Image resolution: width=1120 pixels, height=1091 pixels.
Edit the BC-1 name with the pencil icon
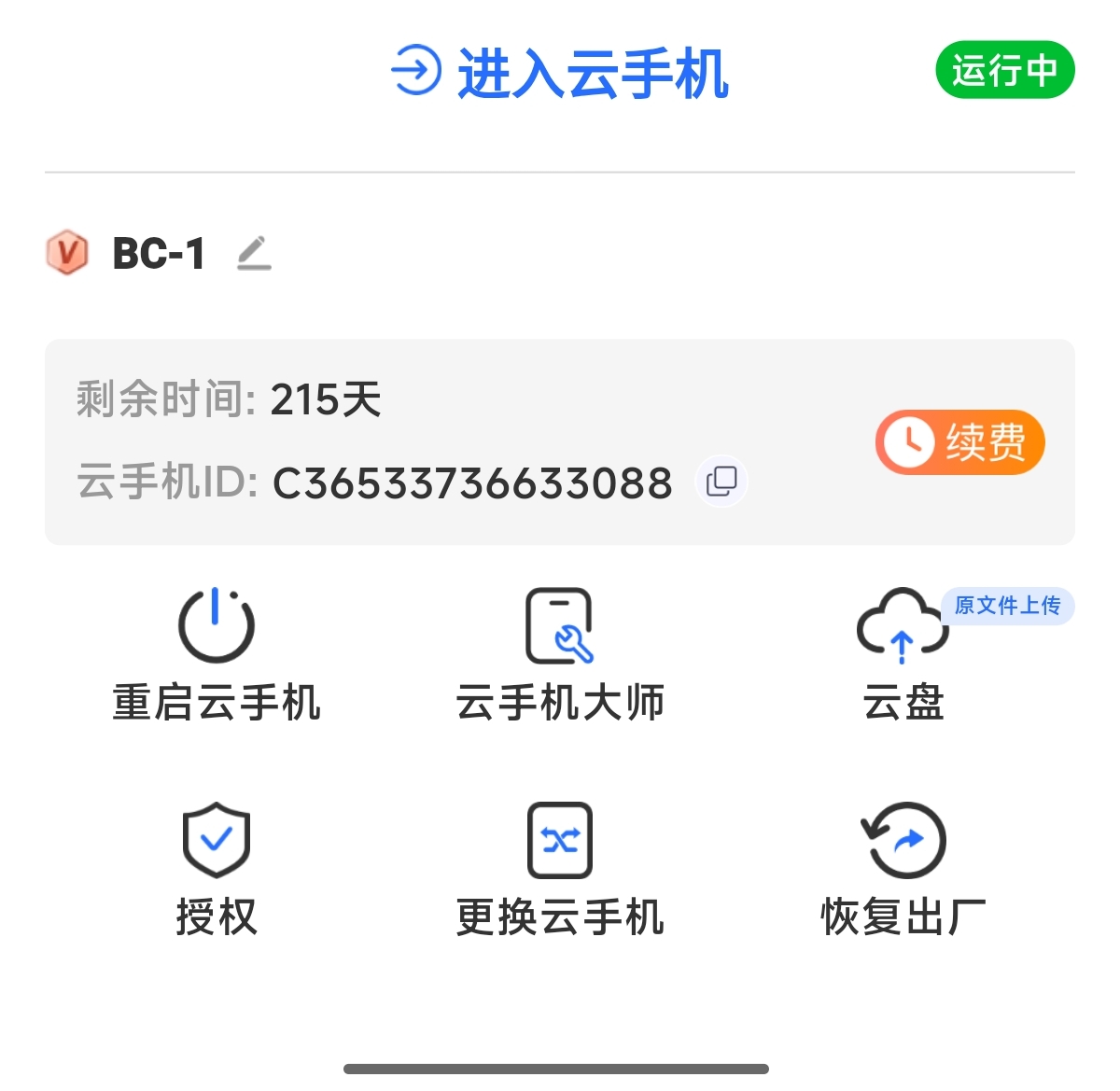(253, 254)
